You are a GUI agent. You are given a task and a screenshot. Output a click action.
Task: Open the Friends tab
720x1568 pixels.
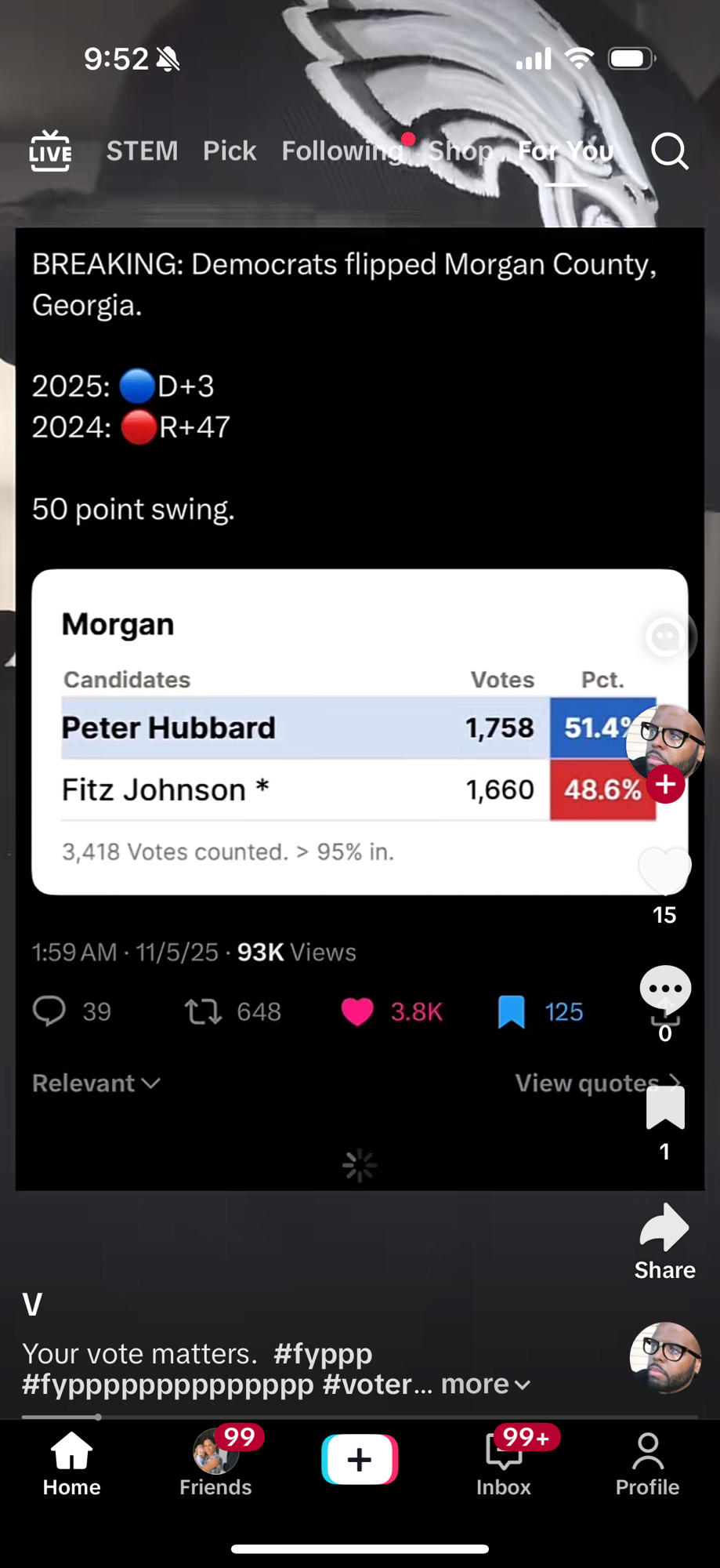click(215, 1464)
